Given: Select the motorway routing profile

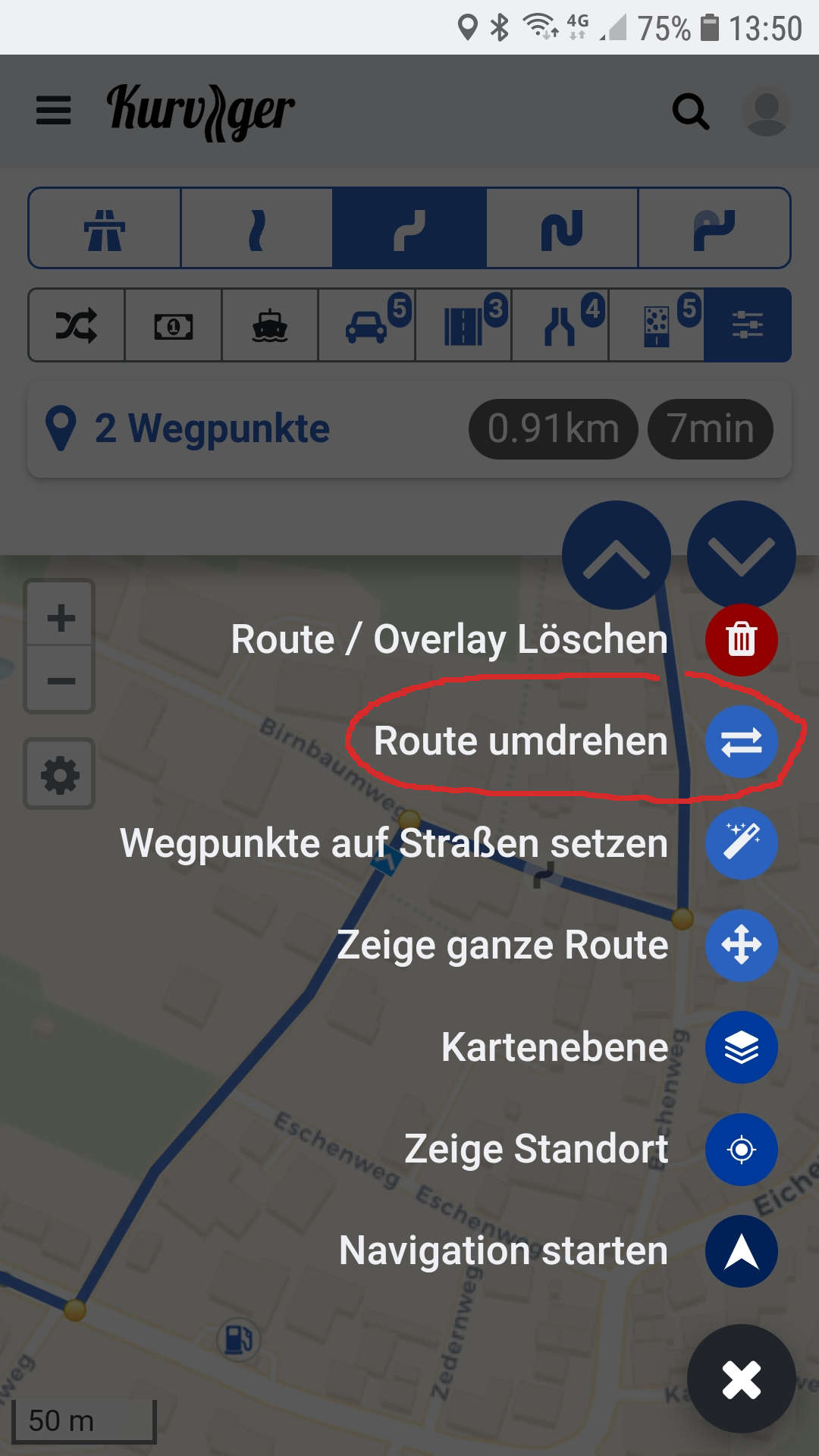Looking at the screenshot, I should (105, 228).
